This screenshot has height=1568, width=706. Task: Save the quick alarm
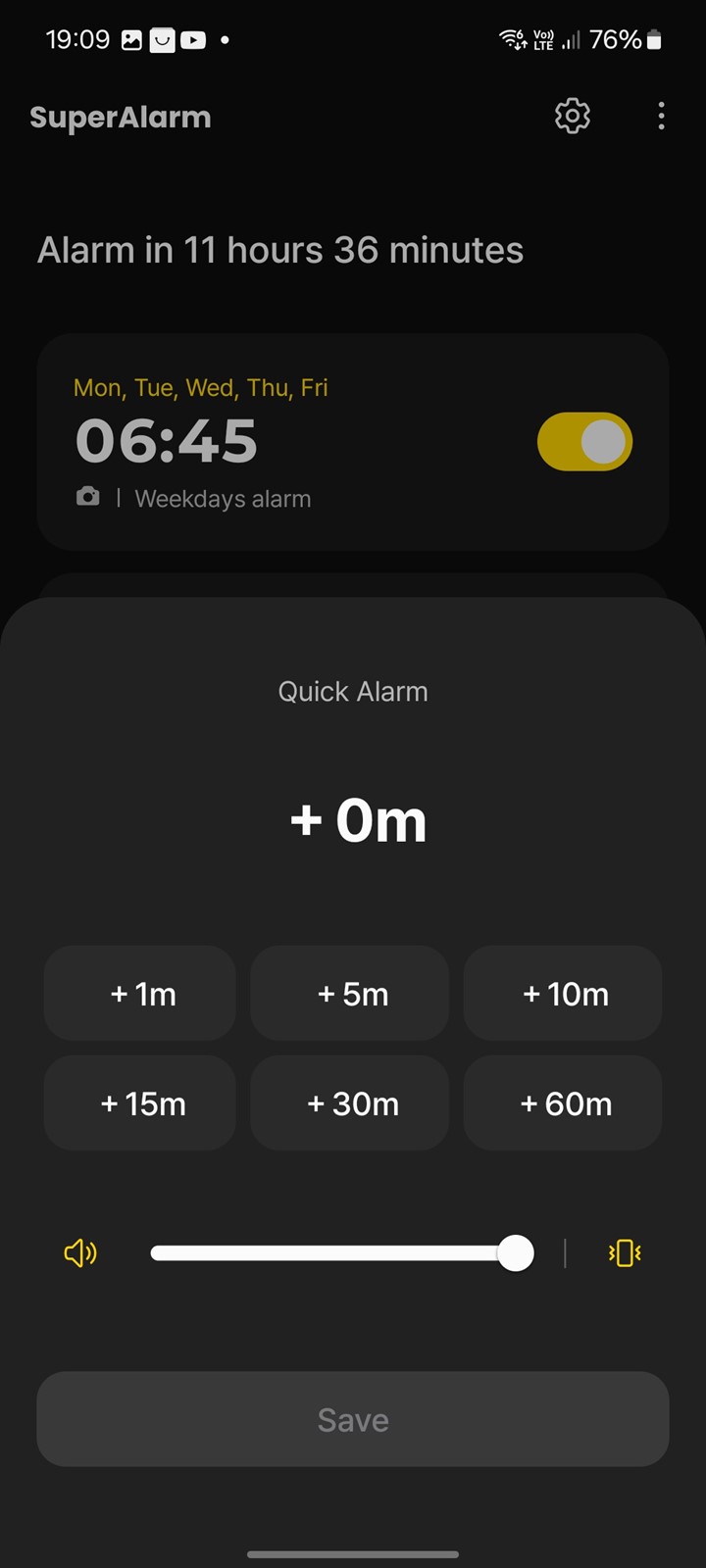pos(353,1419)
